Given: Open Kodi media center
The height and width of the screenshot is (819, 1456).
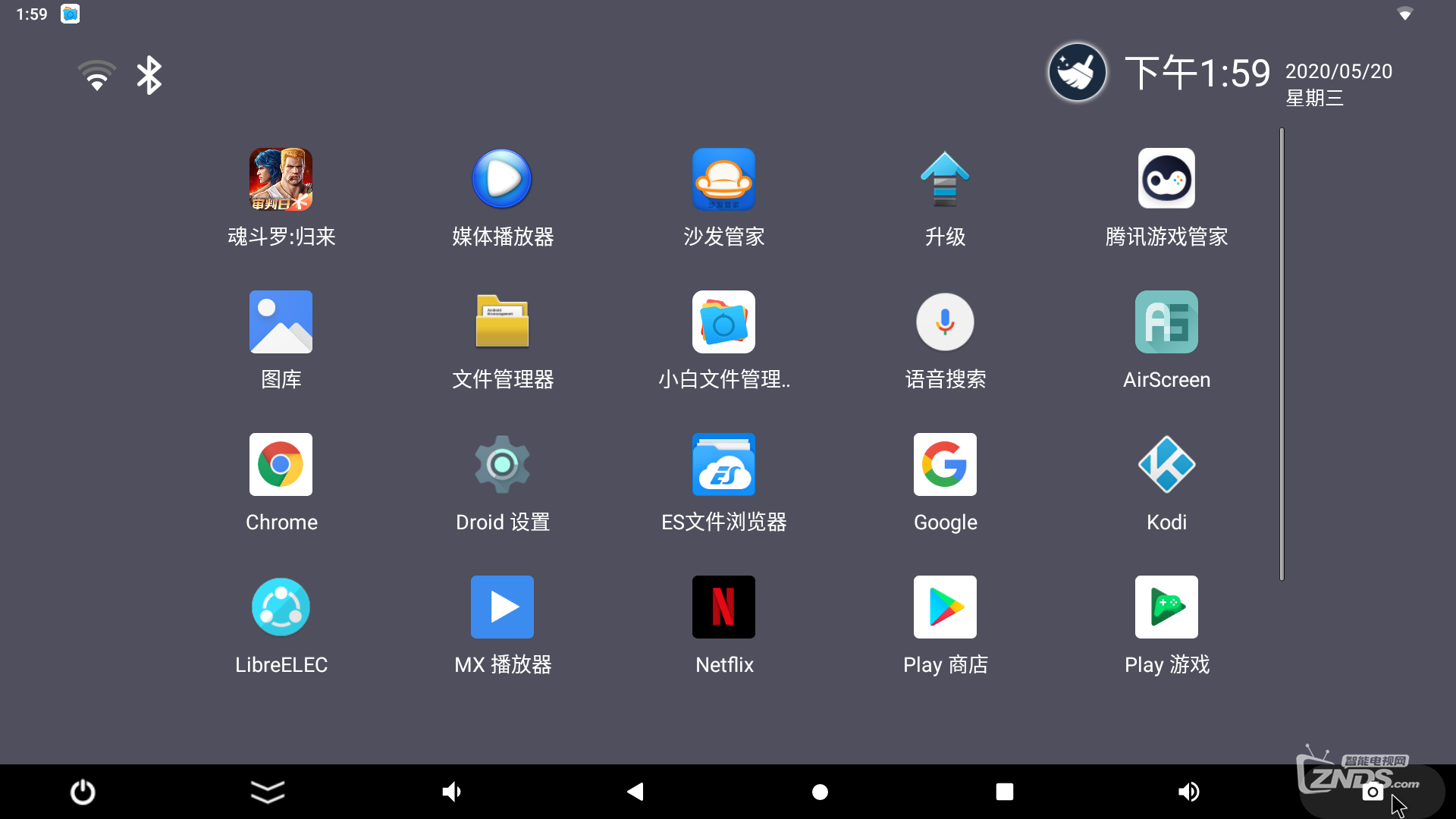Looking at the screenshot, I should pyautogui.click(x=1166, y=464).
